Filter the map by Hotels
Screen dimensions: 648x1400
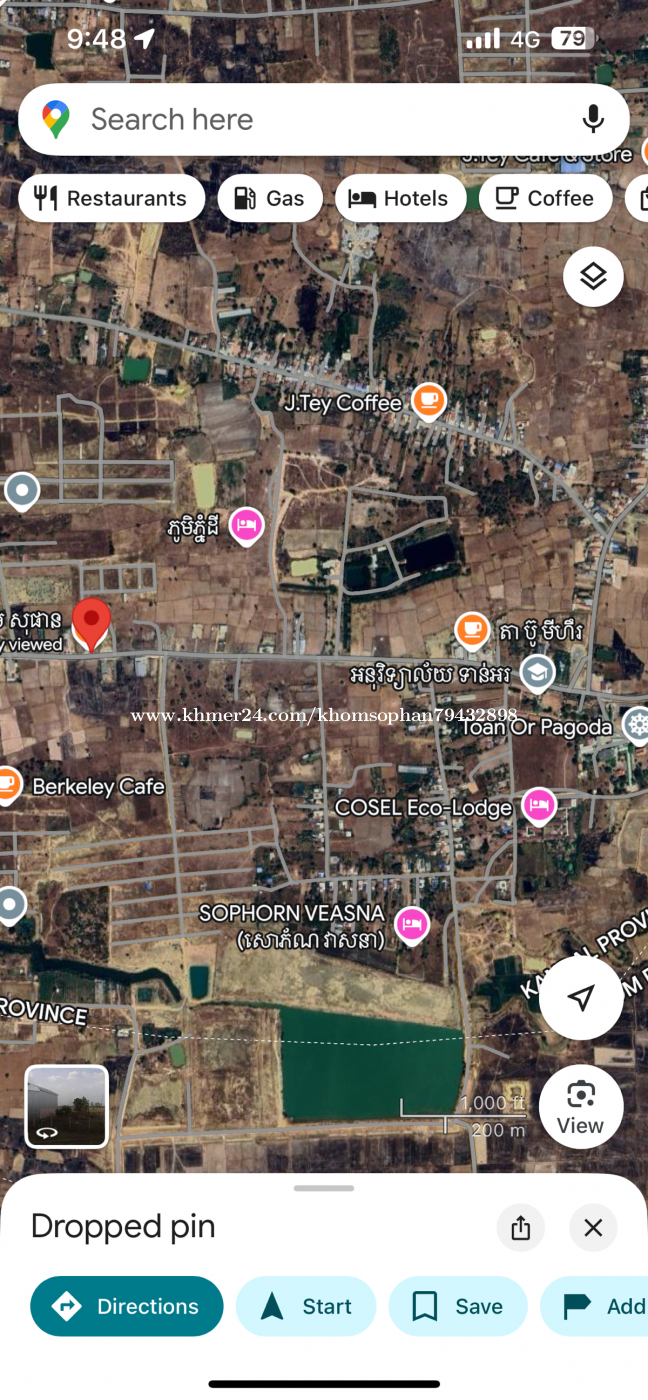point(400,198)
